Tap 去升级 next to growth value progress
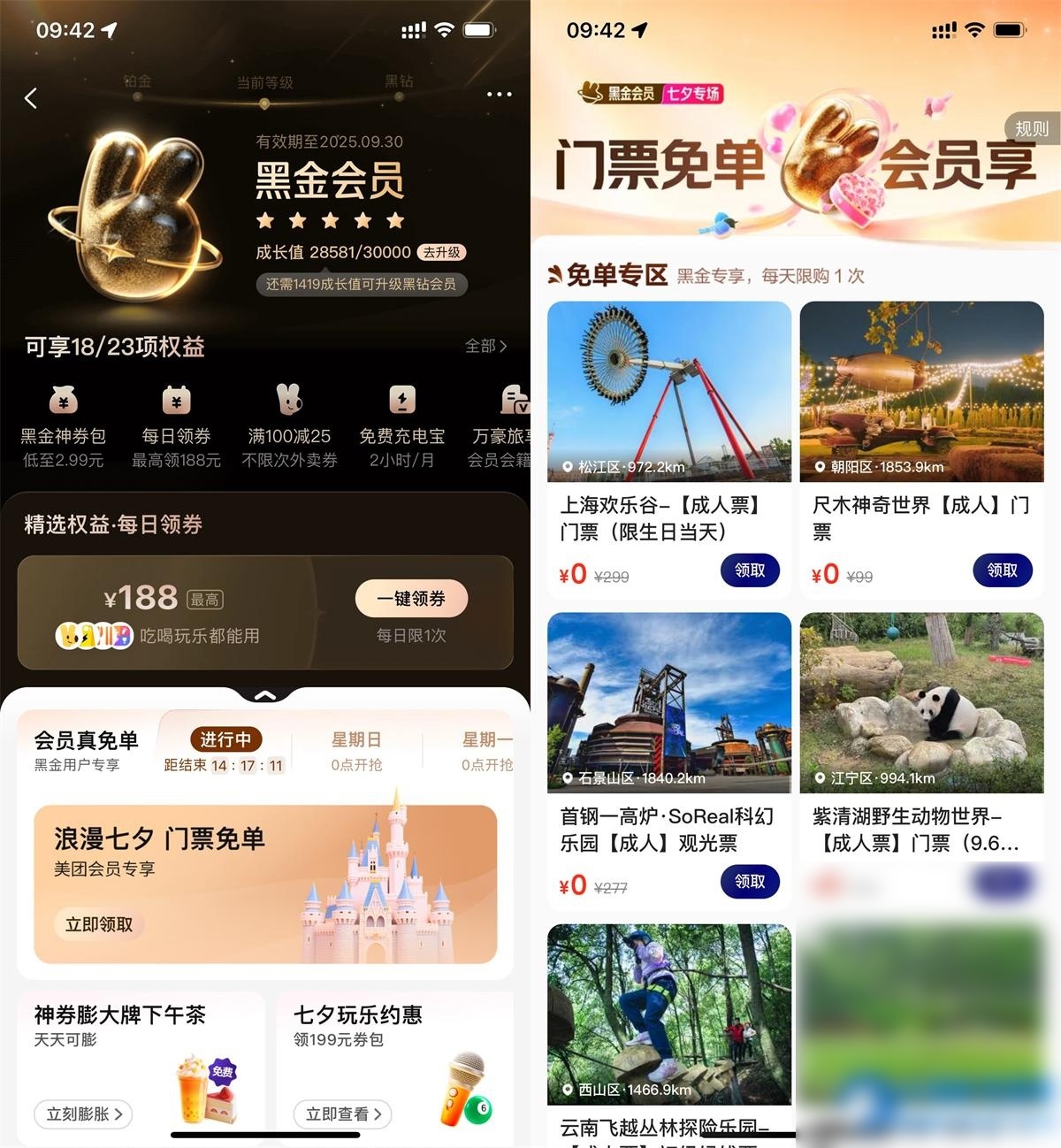This screenshot has width=1061, height=1148. (442, 252)
